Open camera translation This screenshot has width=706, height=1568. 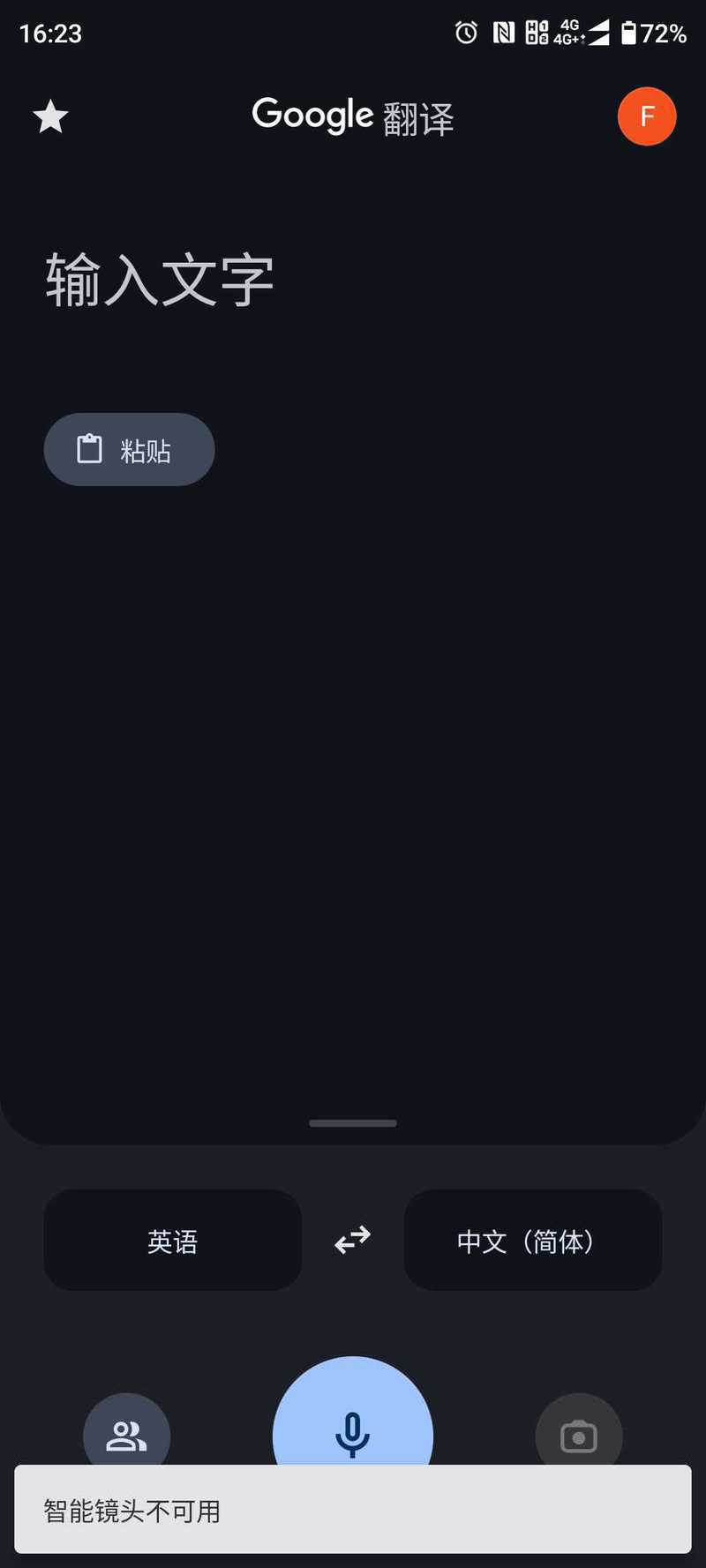(579, 1429)
